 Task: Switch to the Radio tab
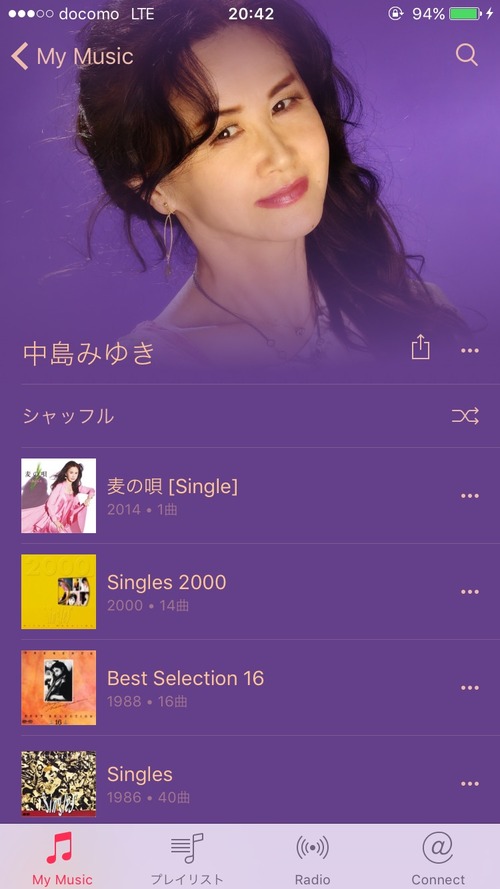(x=312, y=857)
